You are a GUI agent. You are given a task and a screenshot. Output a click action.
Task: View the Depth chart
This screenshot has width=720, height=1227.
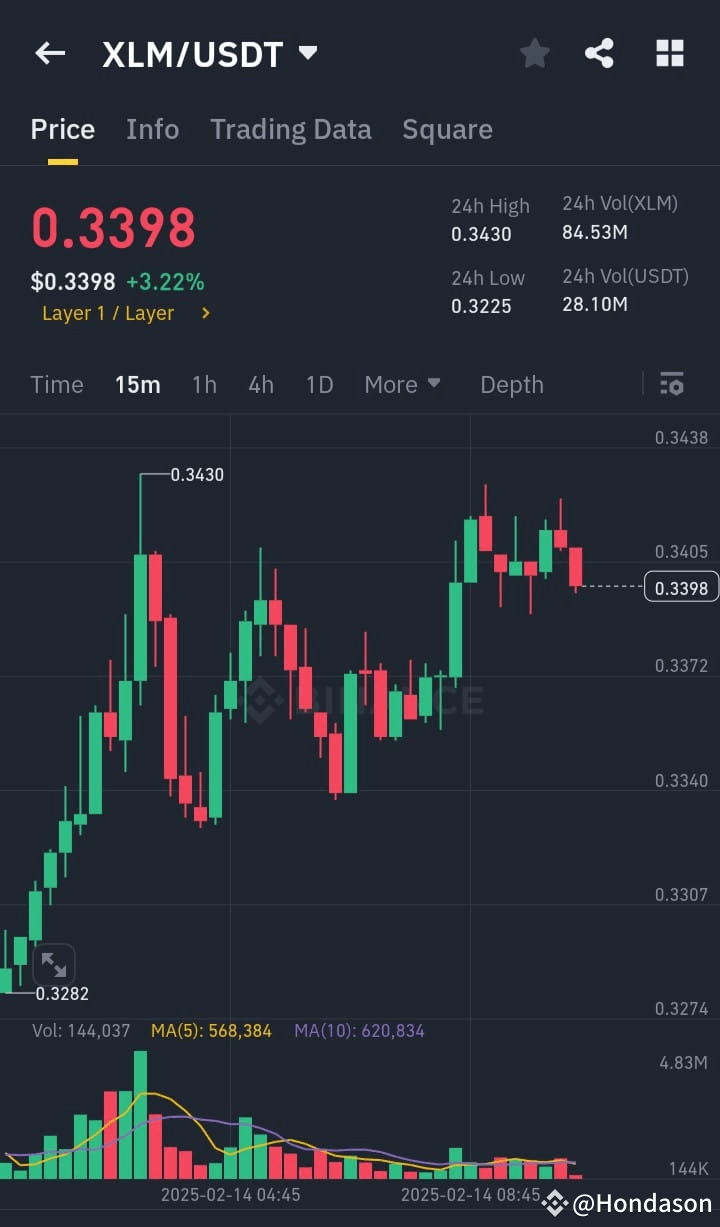[511, 384]
